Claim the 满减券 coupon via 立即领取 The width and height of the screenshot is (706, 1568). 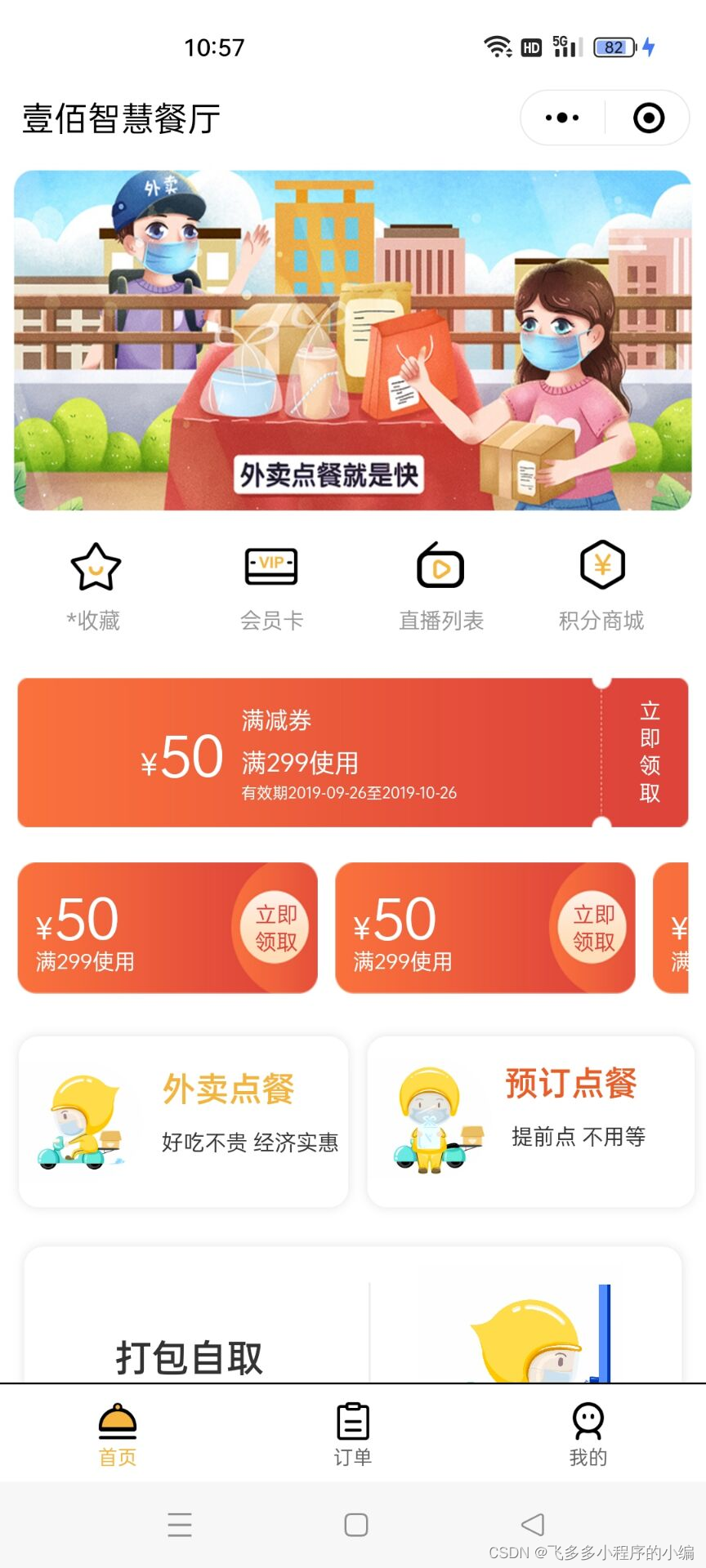click(650, 752)
